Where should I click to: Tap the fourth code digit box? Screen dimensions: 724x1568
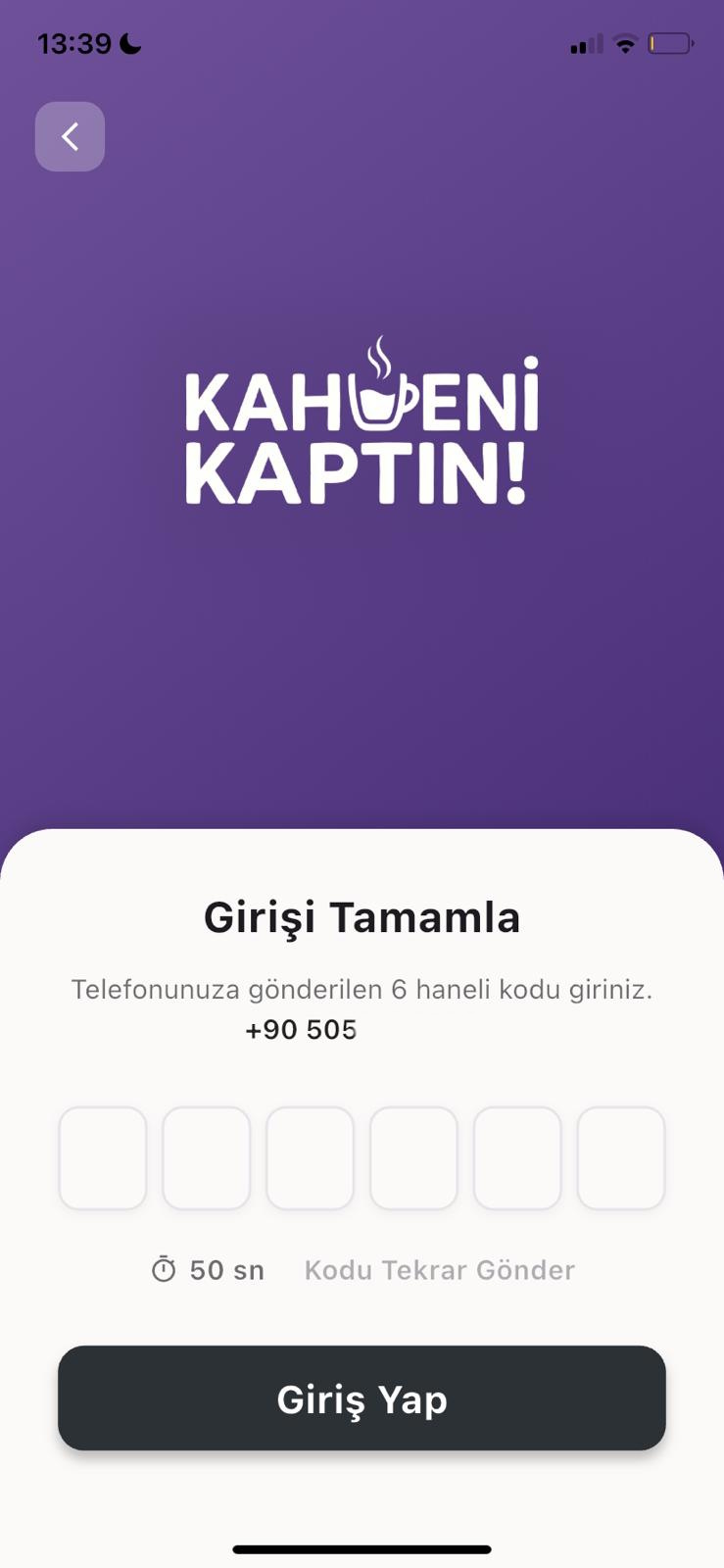(x=413, y=1157)
